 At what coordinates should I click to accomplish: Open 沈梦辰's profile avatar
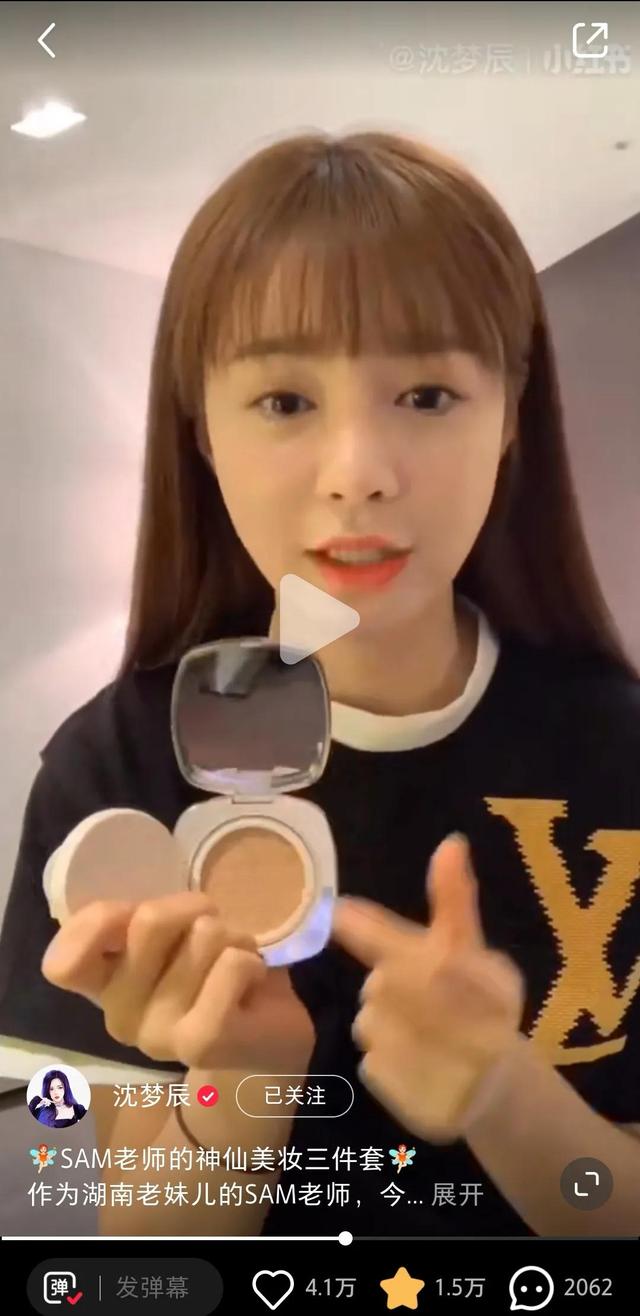pos(58,1096)
